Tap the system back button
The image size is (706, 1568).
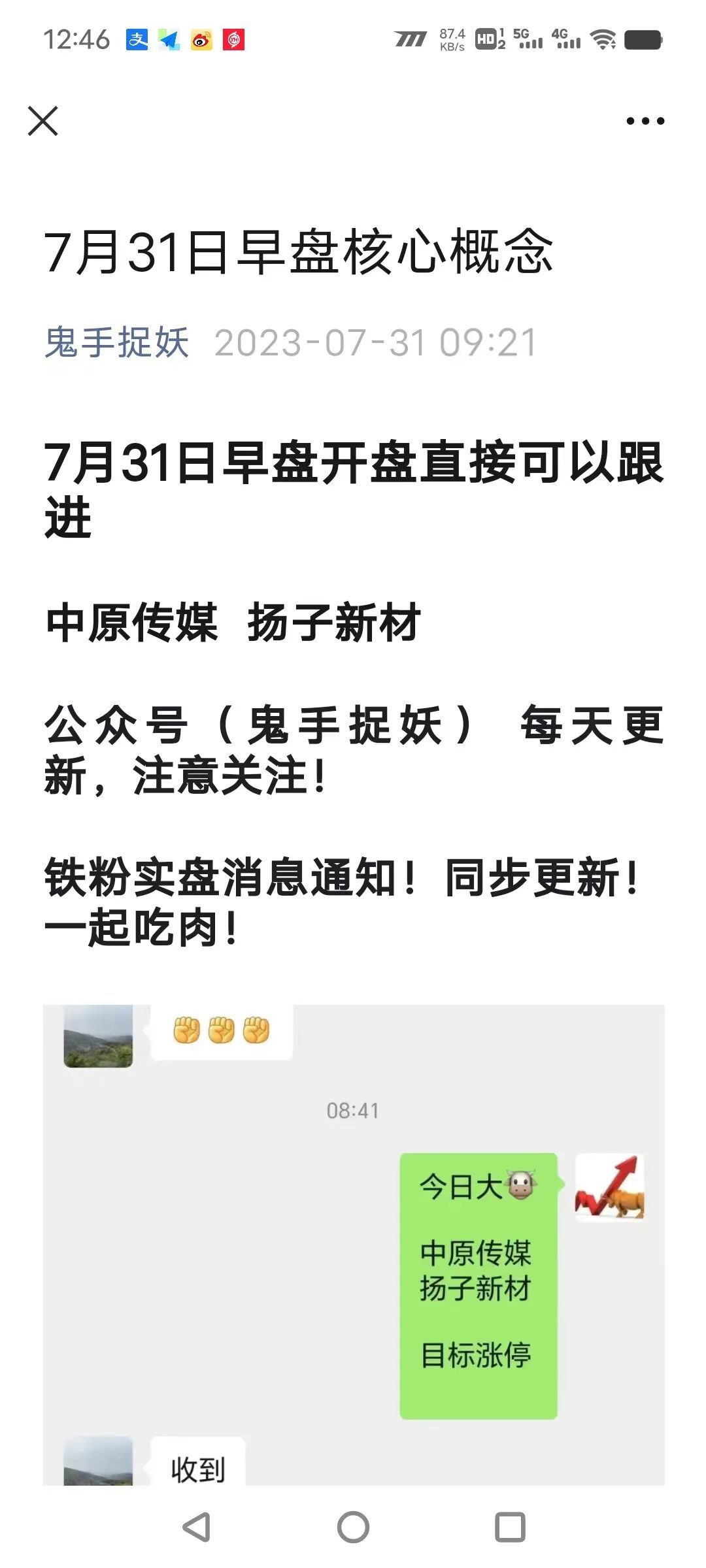[196, 1527]
